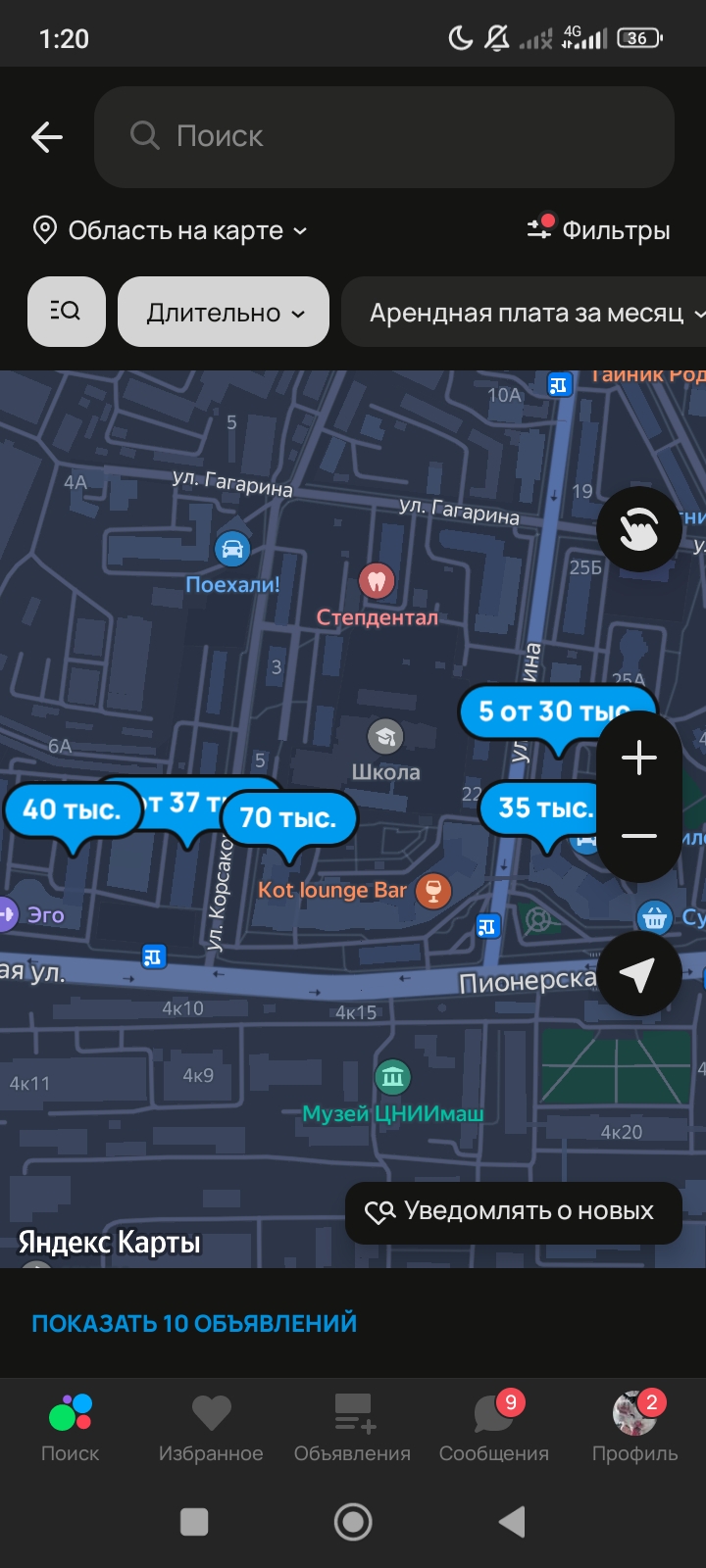Zoom in the map with plus
This screenshot has width=706, height=1568.
pyautogui.click(x=639, y=758)
